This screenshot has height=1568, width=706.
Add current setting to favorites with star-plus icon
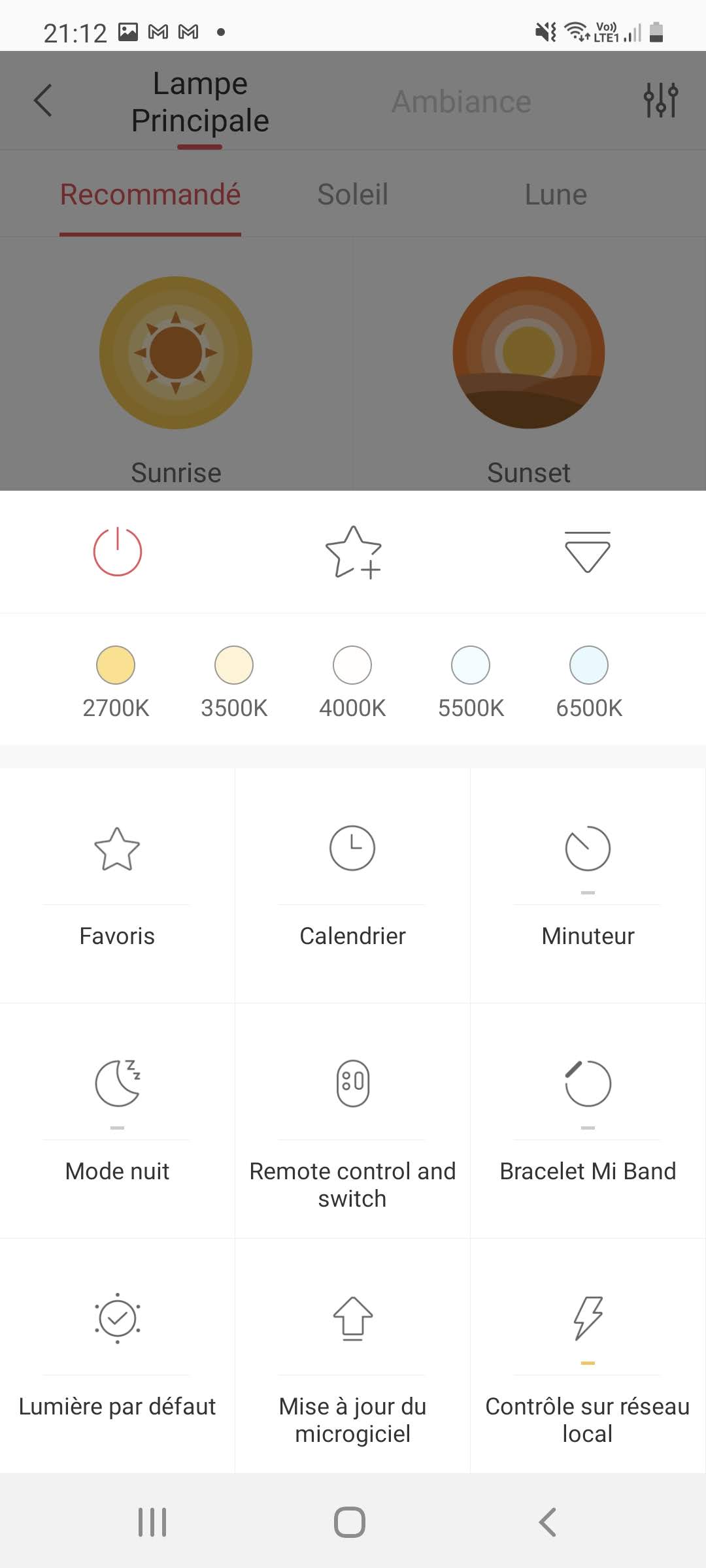coord(353,552)
